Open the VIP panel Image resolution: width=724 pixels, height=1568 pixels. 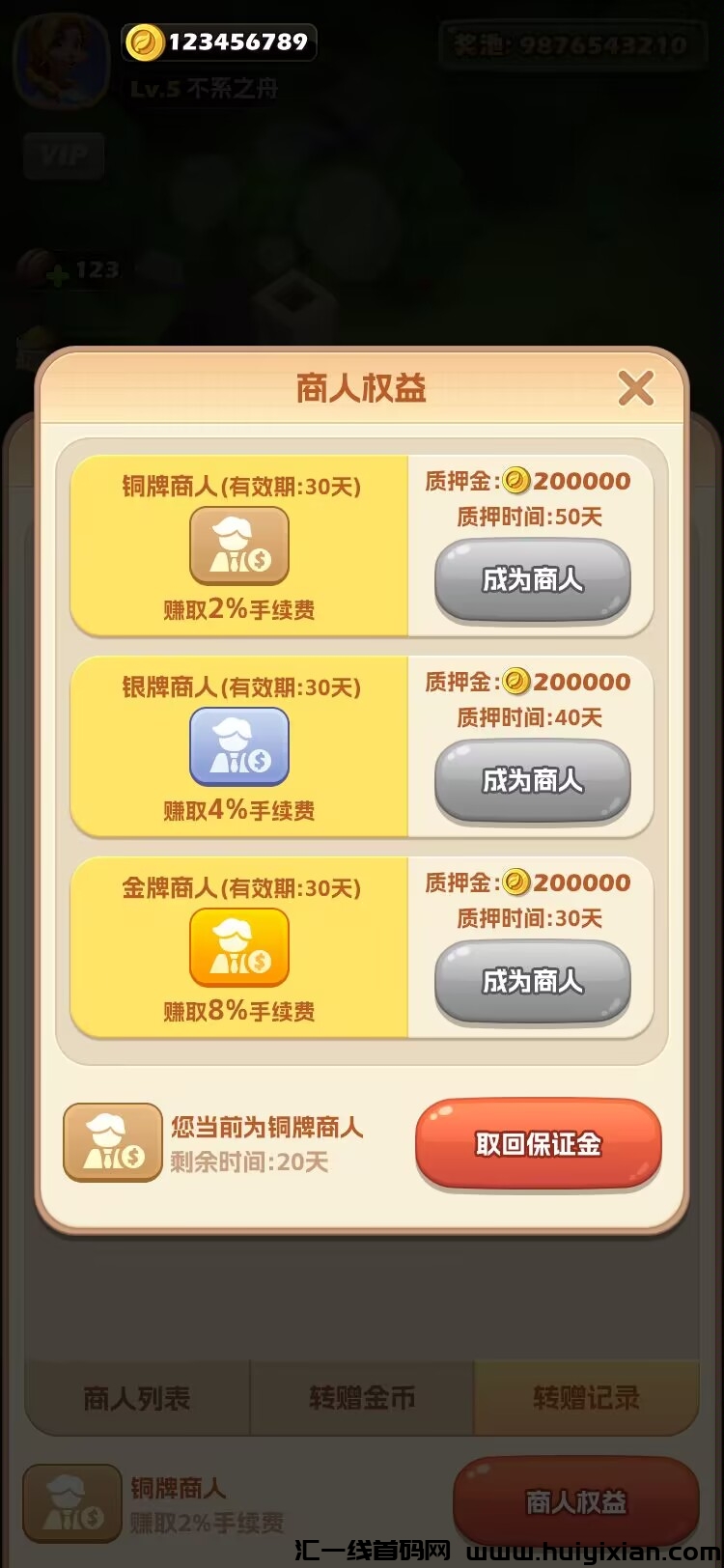(x=63, y=156)
